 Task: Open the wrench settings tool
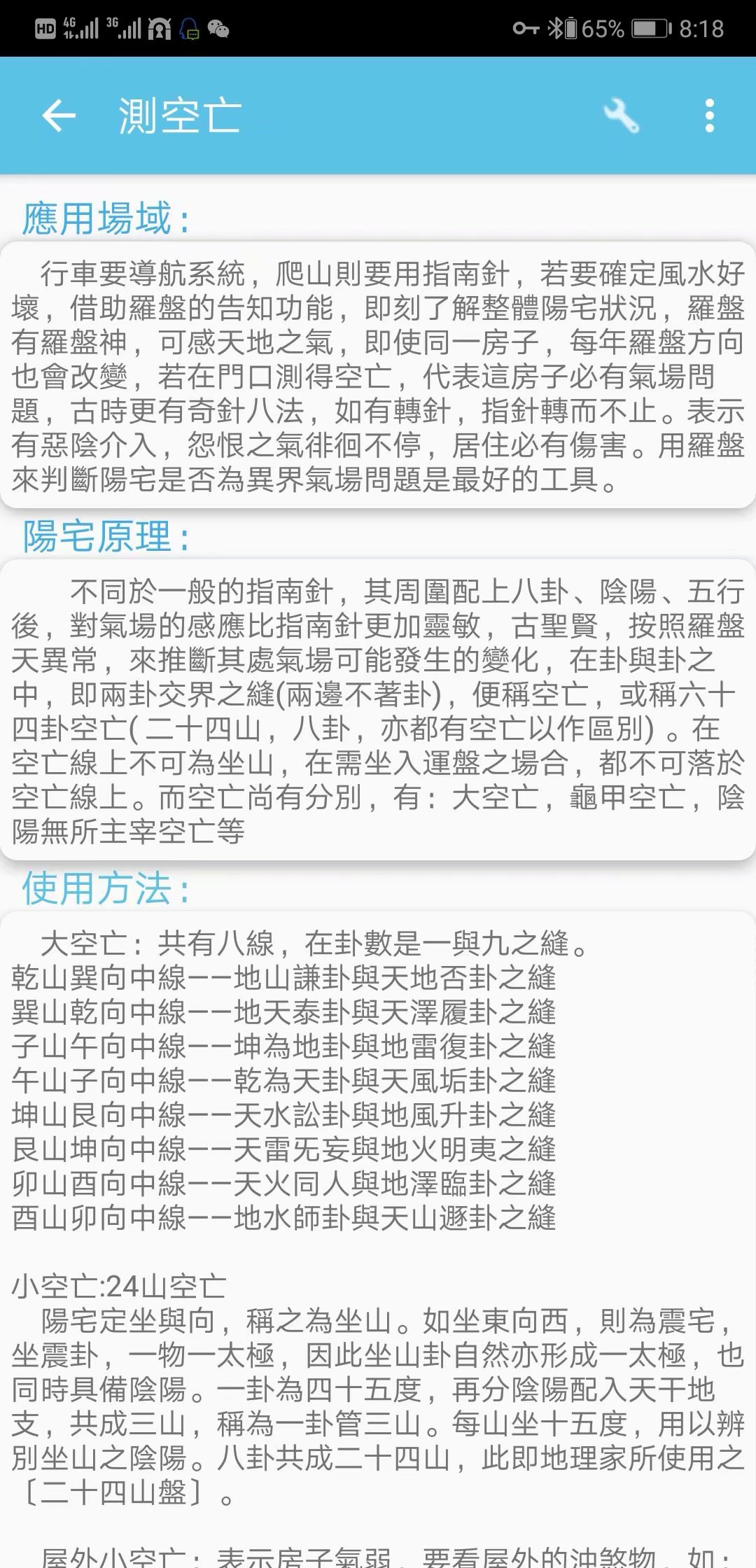tap(621, 115)
